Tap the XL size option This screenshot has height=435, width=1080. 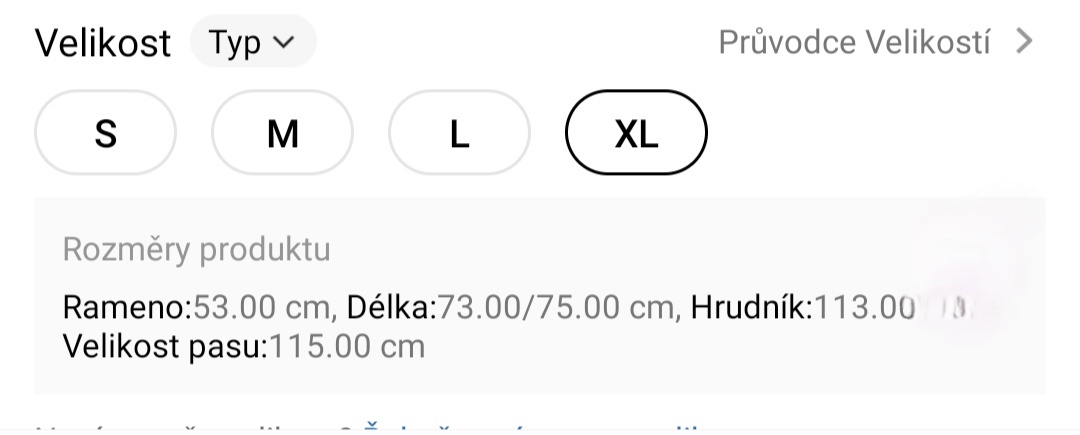(x=636, y=133)
